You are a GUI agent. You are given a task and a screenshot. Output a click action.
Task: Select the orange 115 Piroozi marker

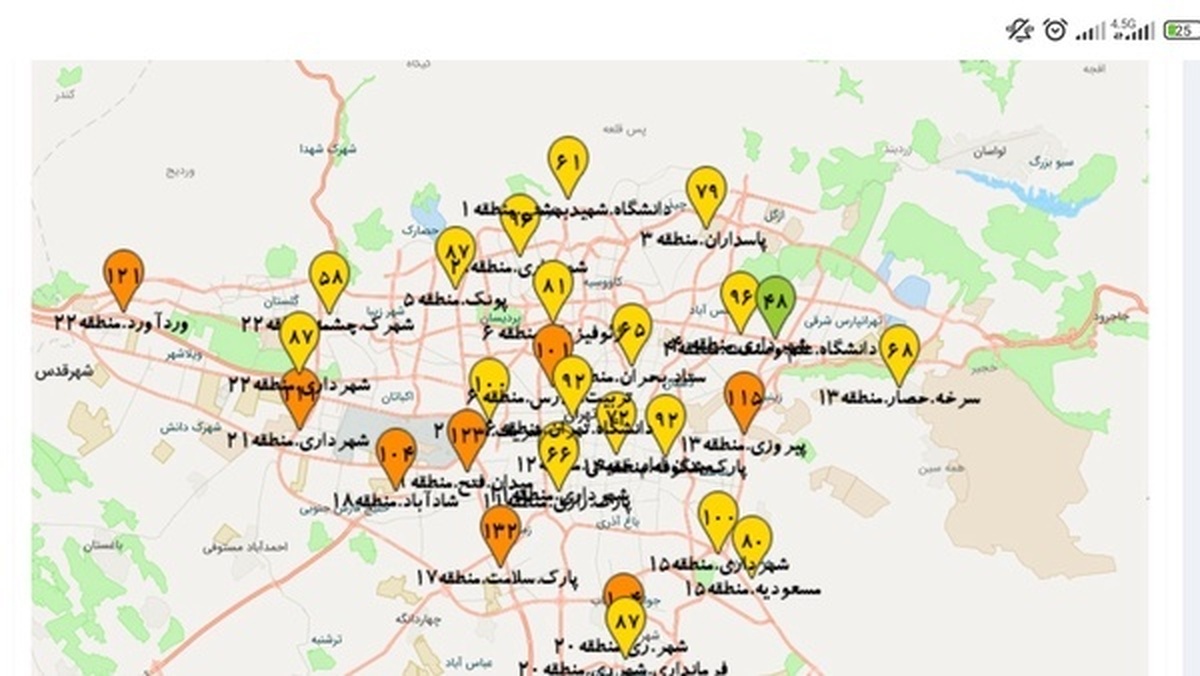click(744, 397)
